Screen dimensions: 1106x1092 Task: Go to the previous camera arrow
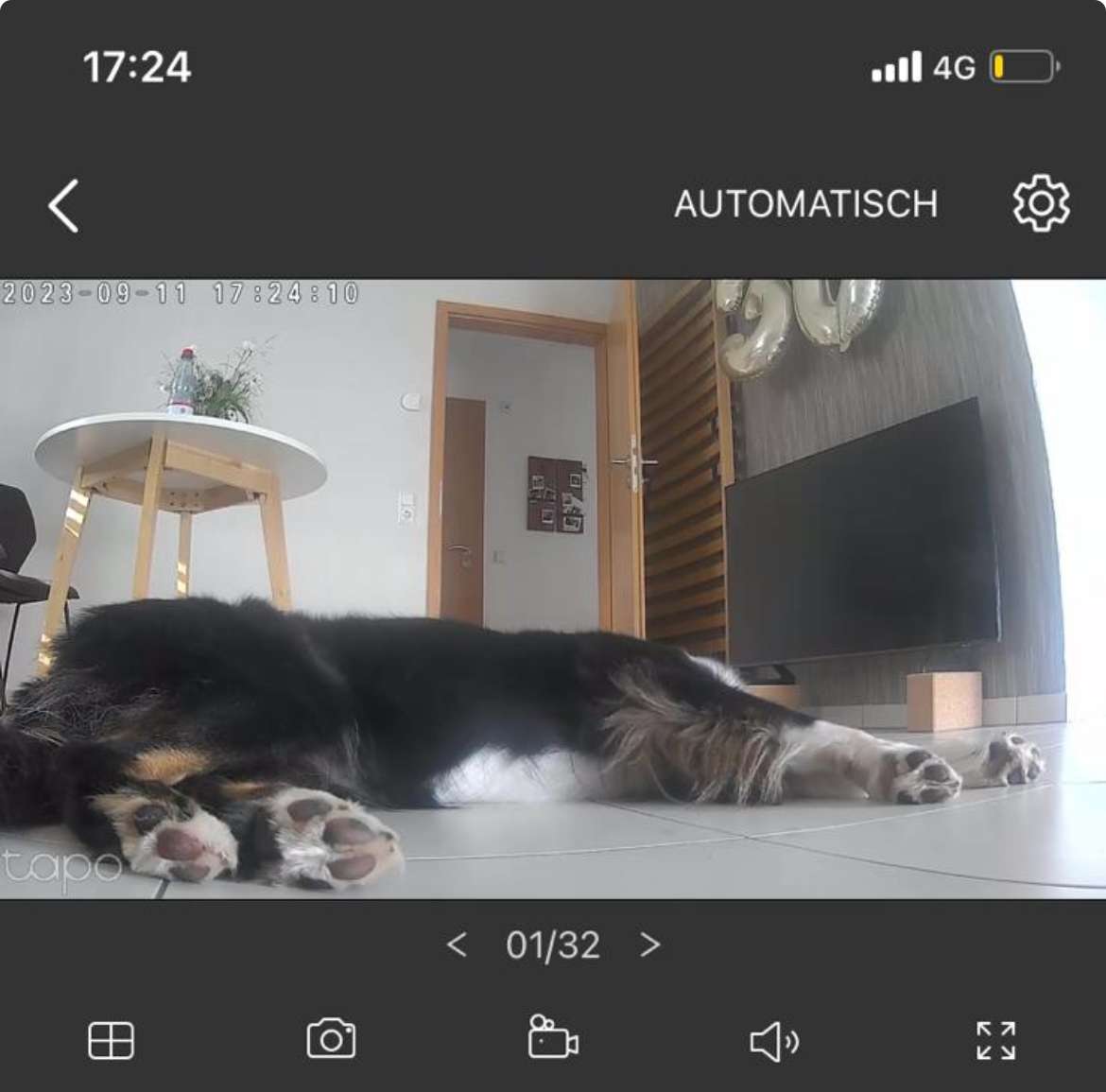(457, 945)
